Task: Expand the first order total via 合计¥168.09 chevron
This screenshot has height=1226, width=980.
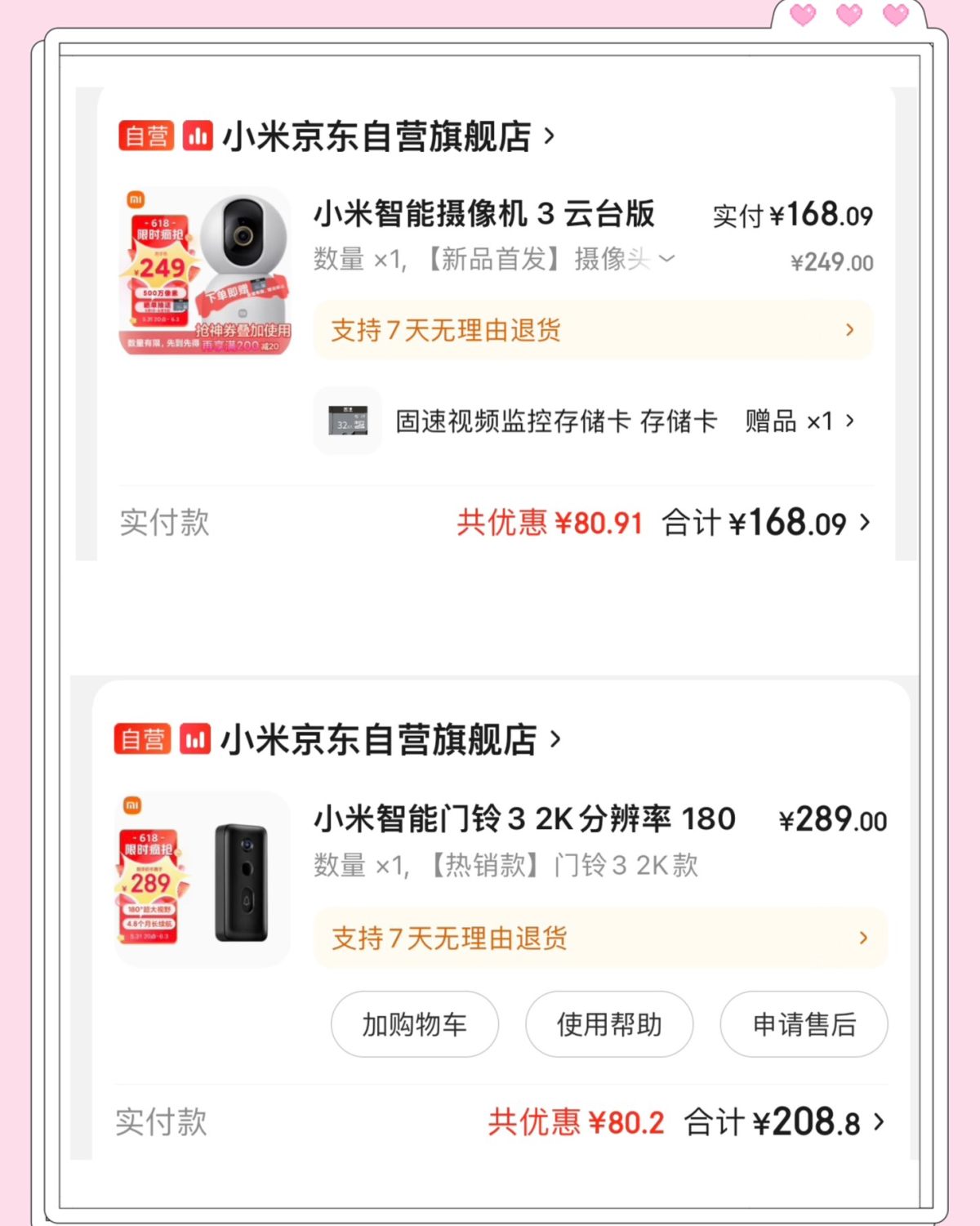Action: [864, 523]
